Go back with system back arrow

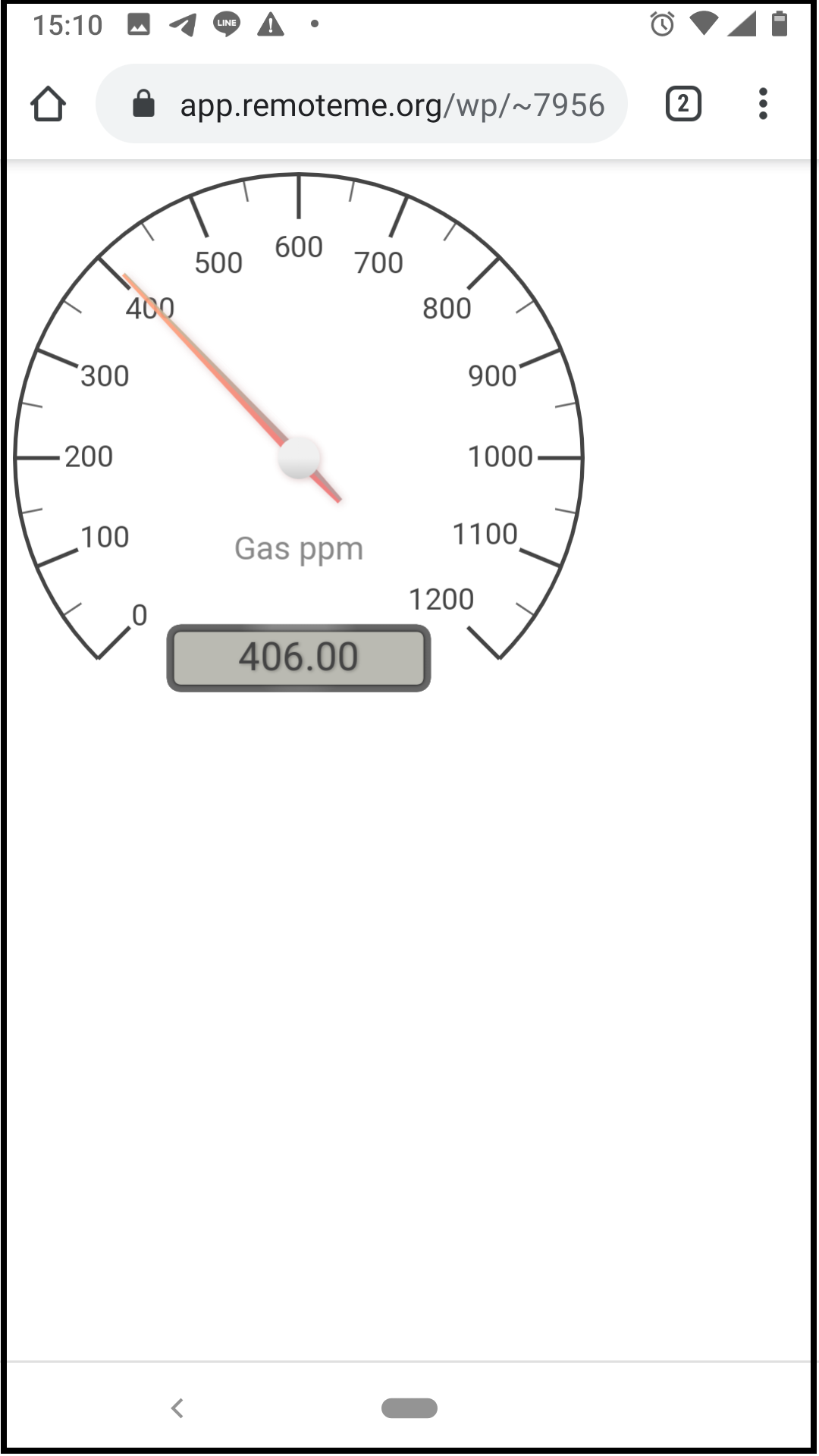point(177,1408)
